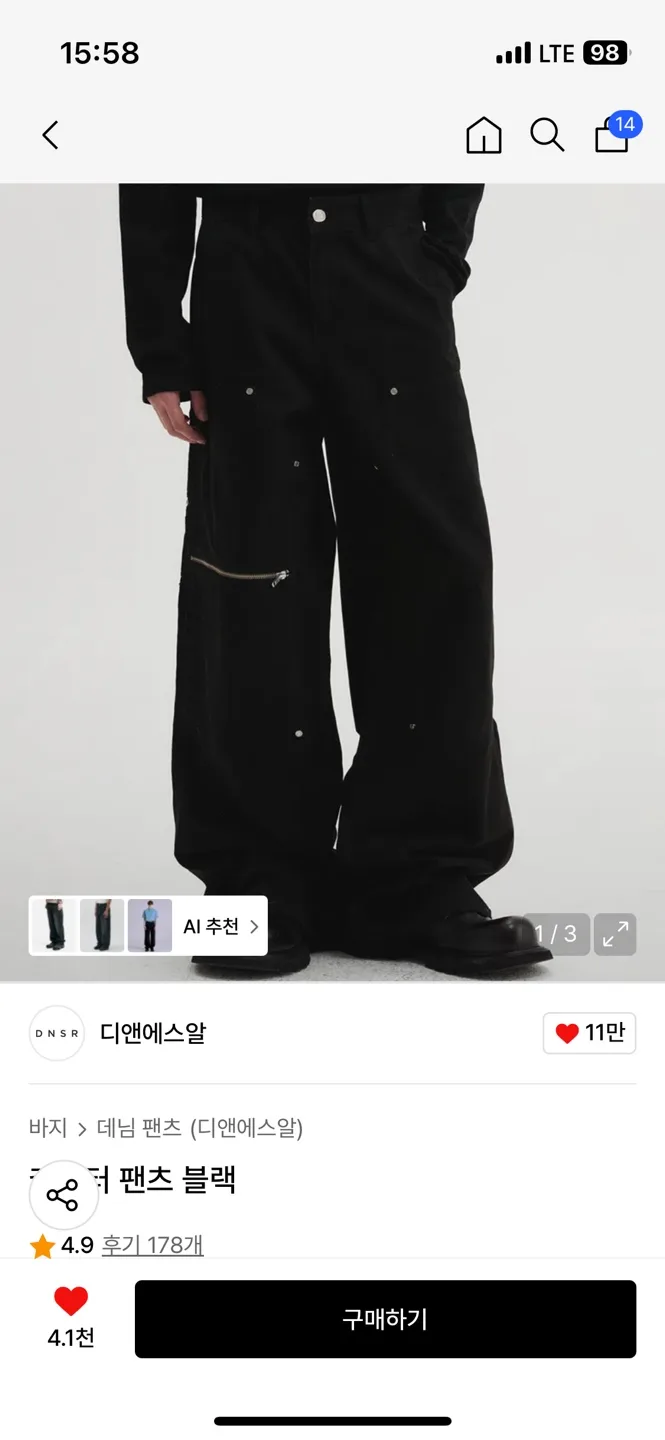Open the 바지 category
Viewport: 665px width, 1440px height.
[48, 1128]
